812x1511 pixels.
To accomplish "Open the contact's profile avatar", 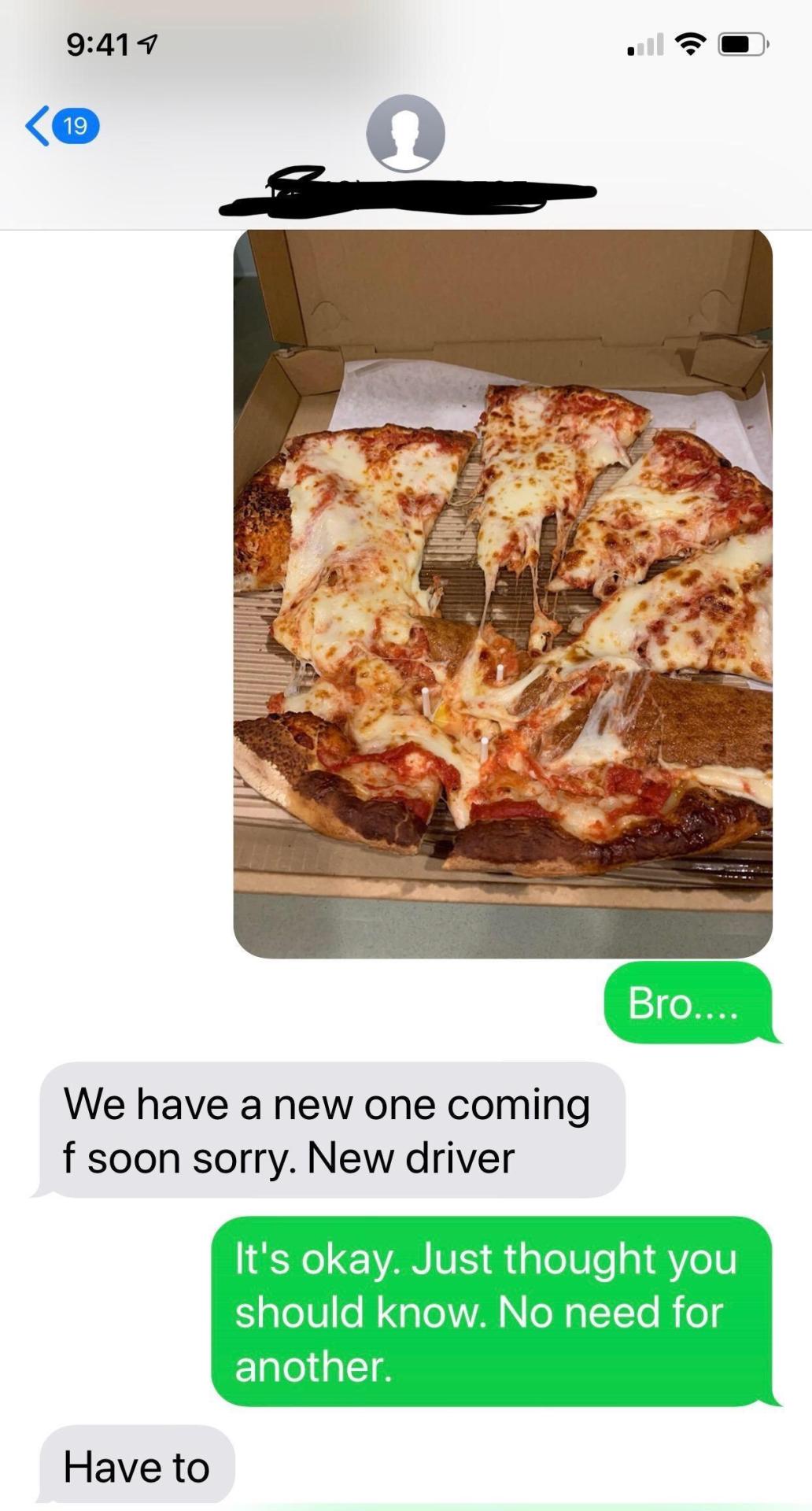I will (x=405, y=133).
